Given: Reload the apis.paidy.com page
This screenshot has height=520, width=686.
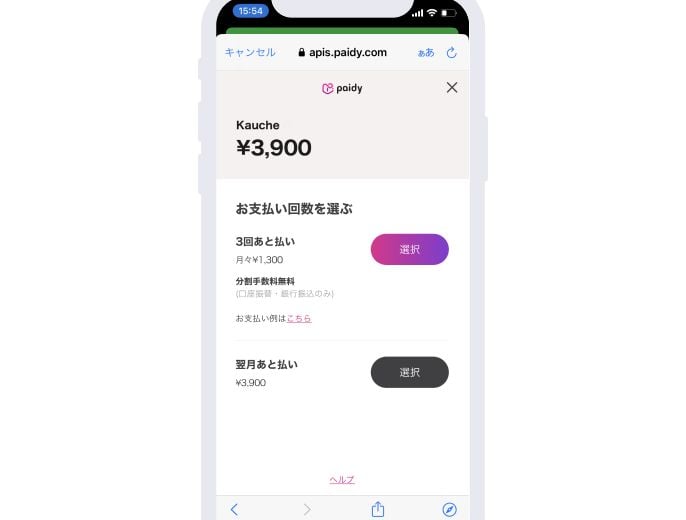Looking at the screenshot, I should click(x=451, y=52).
